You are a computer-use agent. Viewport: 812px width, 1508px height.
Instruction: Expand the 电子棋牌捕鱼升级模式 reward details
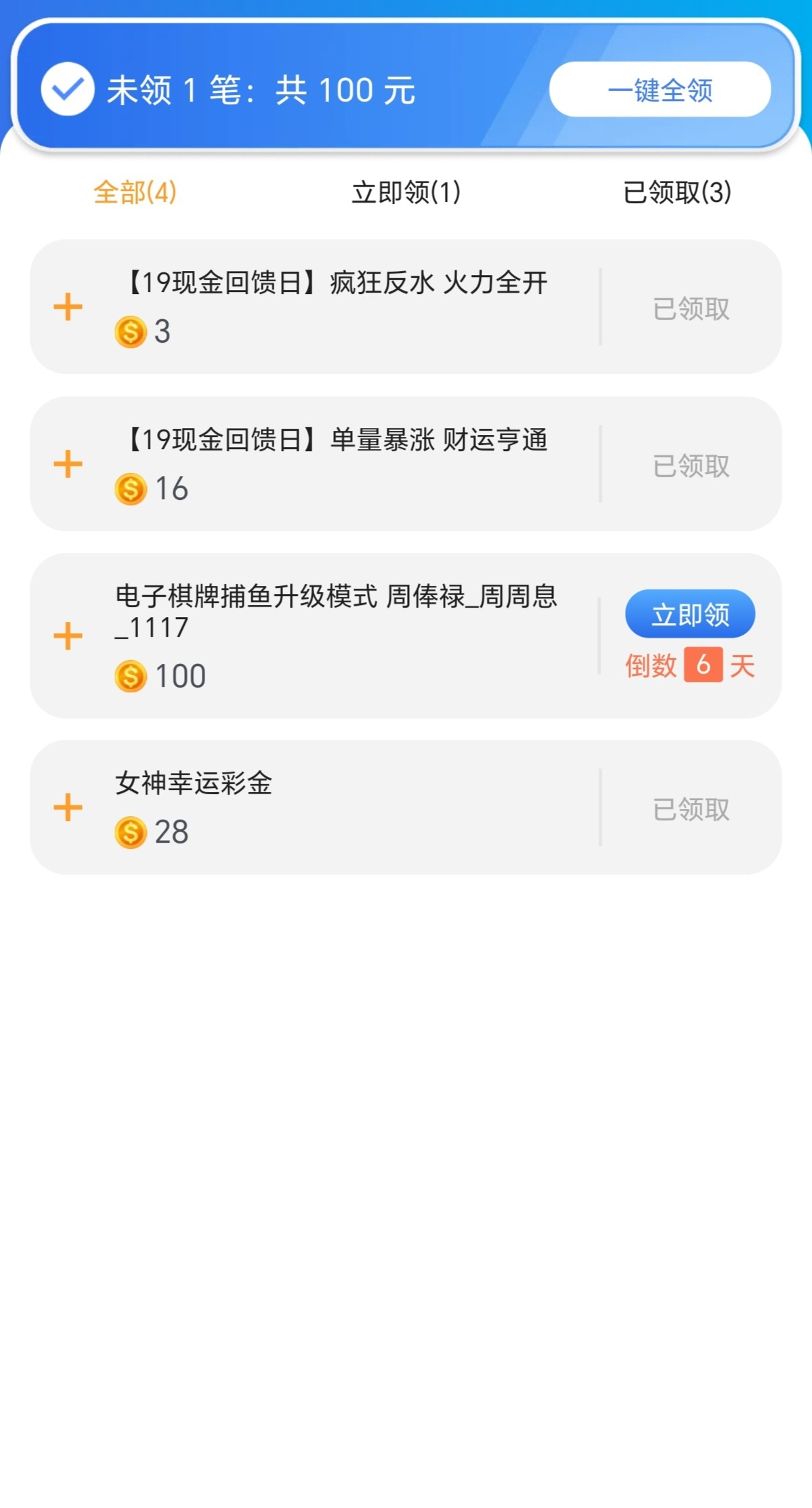tap(68, 636)
